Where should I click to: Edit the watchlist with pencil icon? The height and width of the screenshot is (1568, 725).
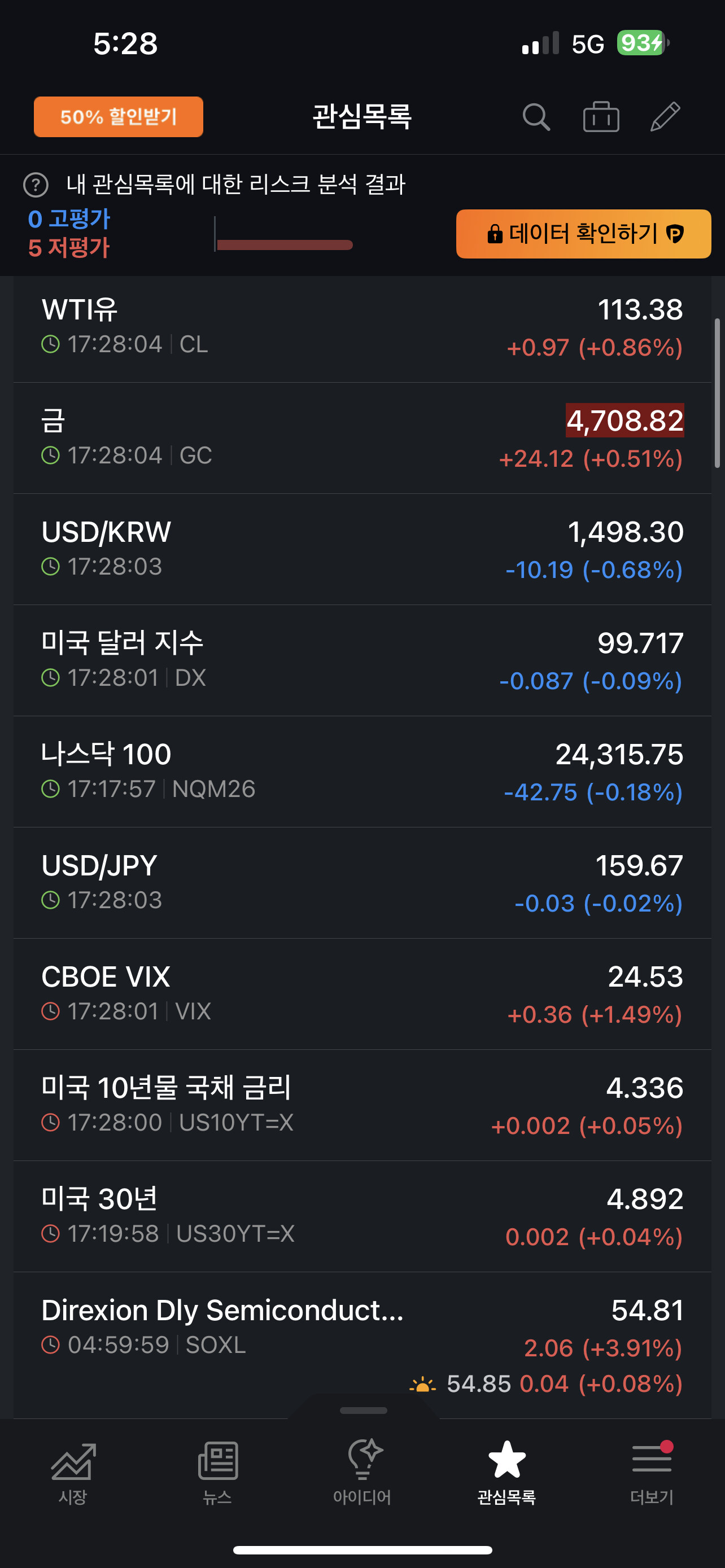[665, 116]
